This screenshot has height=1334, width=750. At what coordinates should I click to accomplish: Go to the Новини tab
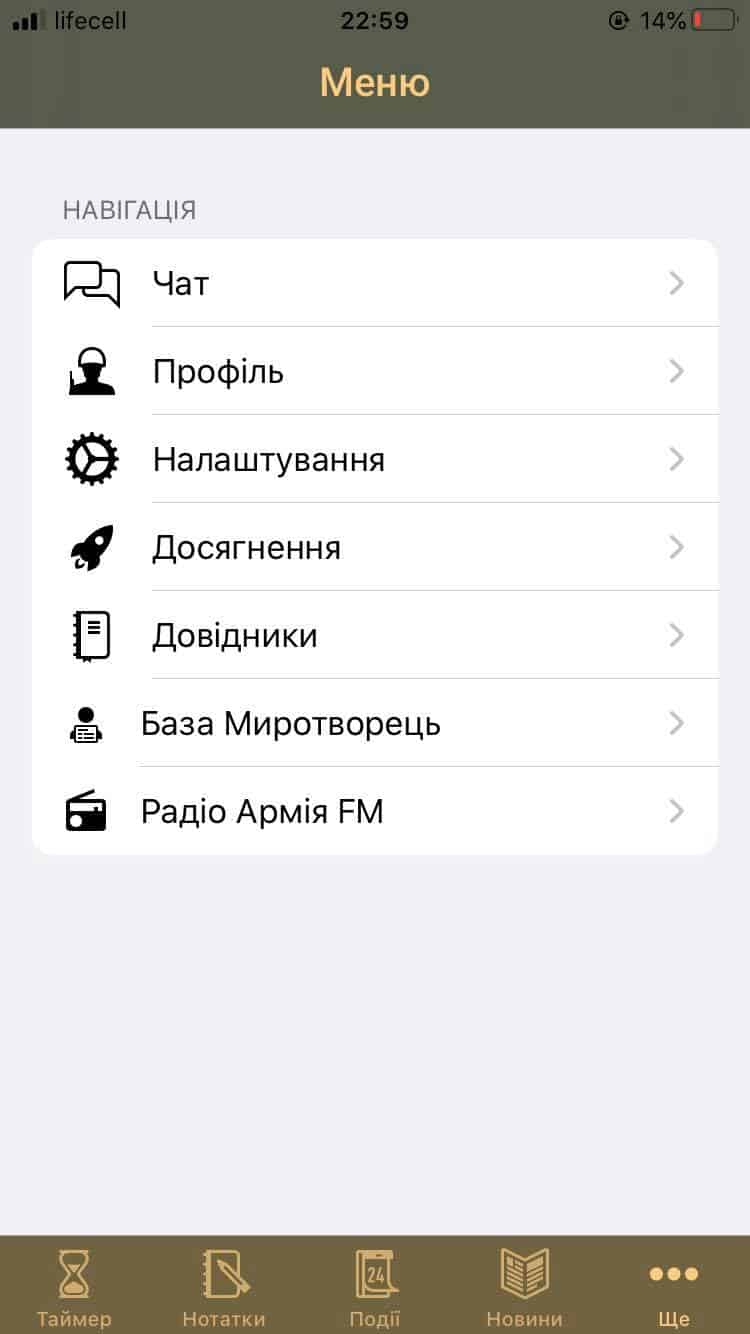524,1288
